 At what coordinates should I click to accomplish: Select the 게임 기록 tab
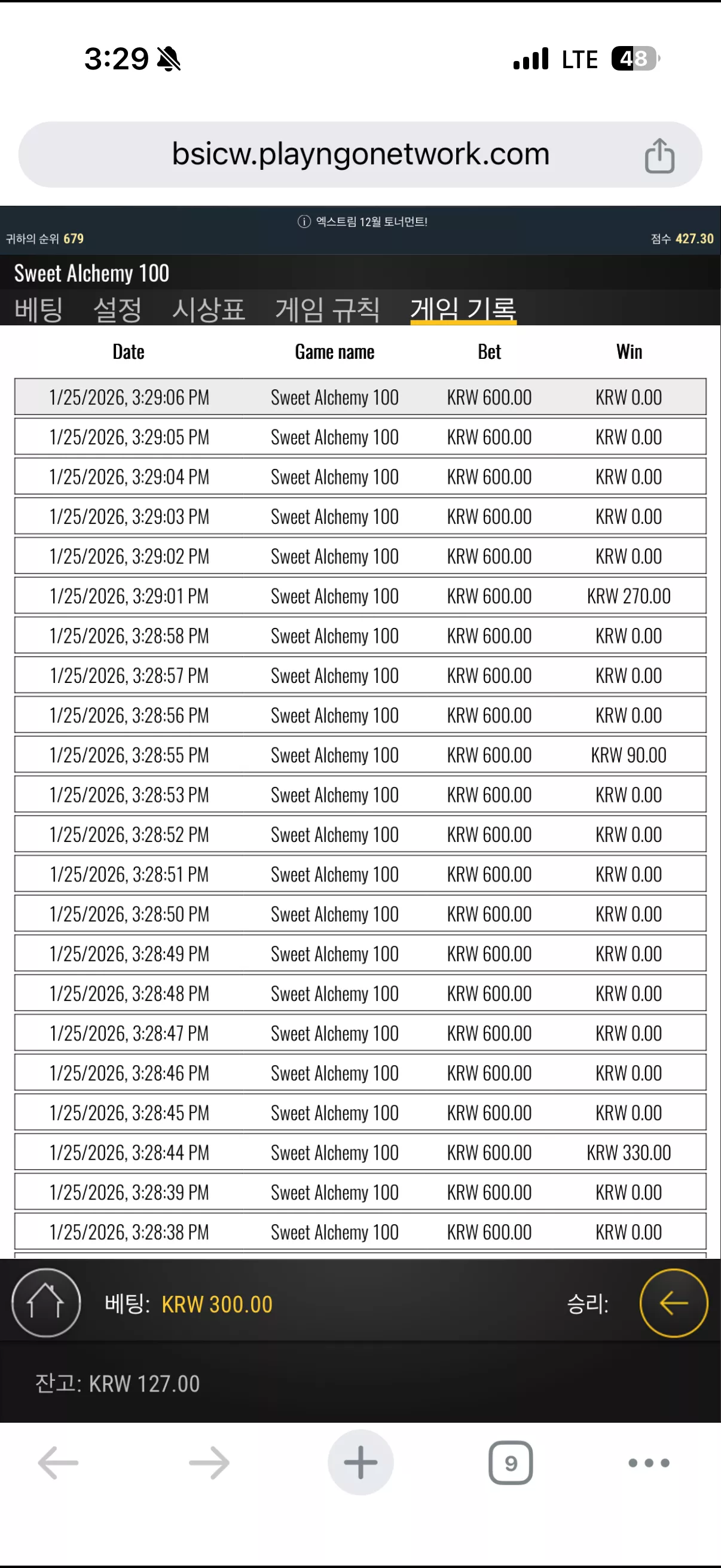tap(463, 310)
